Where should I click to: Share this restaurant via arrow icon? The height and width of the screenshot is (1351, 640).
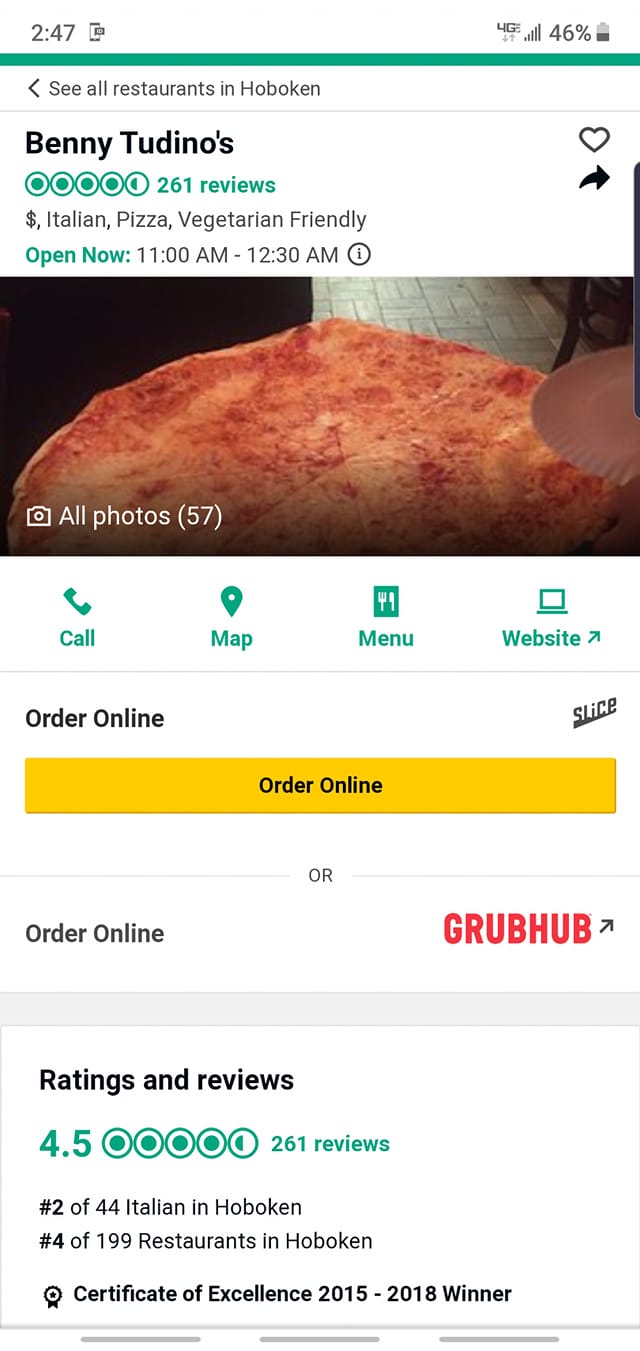[x=594, y=180]
